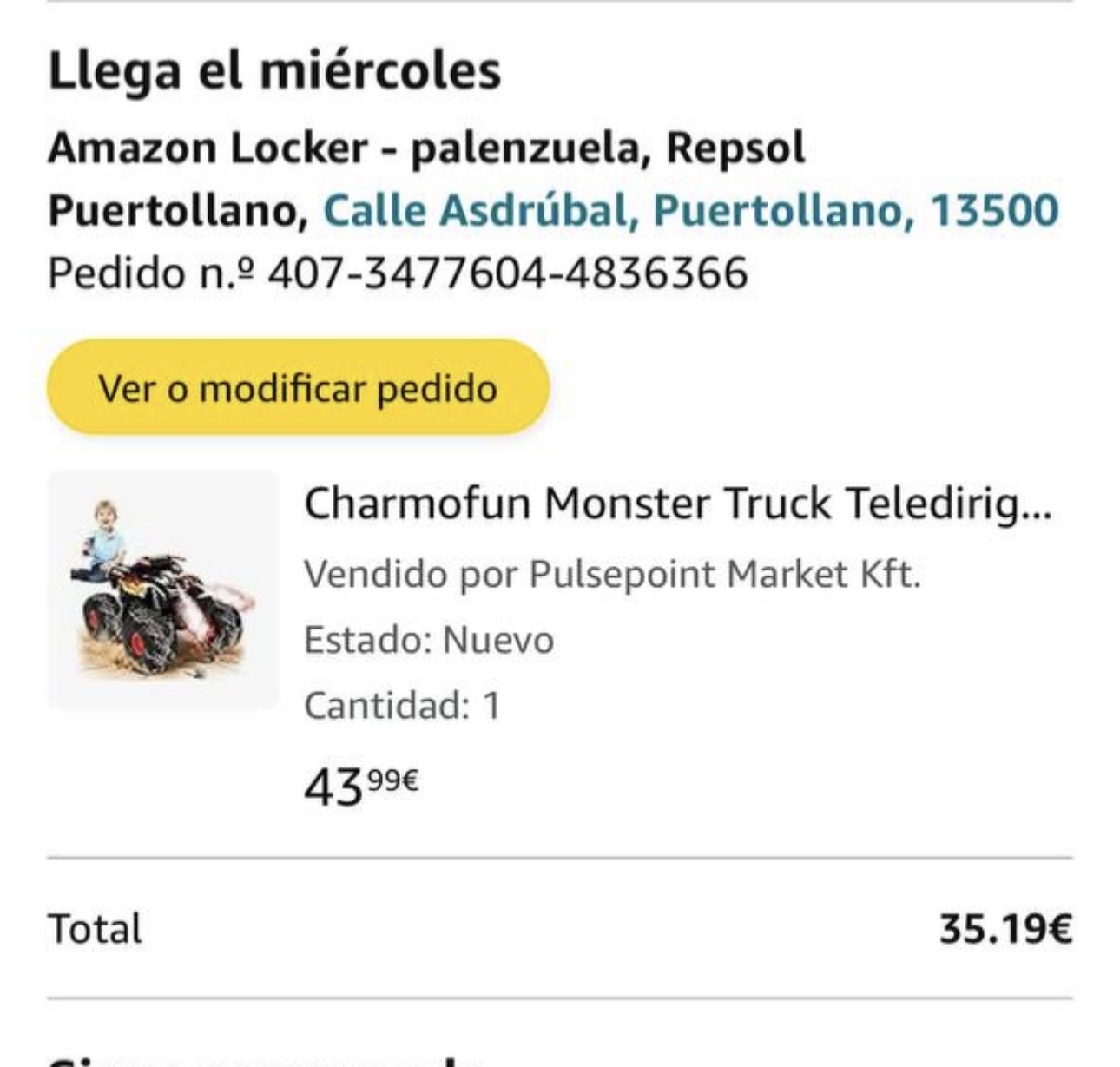Screen dimensions: 1120x1067
Task: View the Charmofun Monster Truck Teledirig... product title
Action: point(677,503)
